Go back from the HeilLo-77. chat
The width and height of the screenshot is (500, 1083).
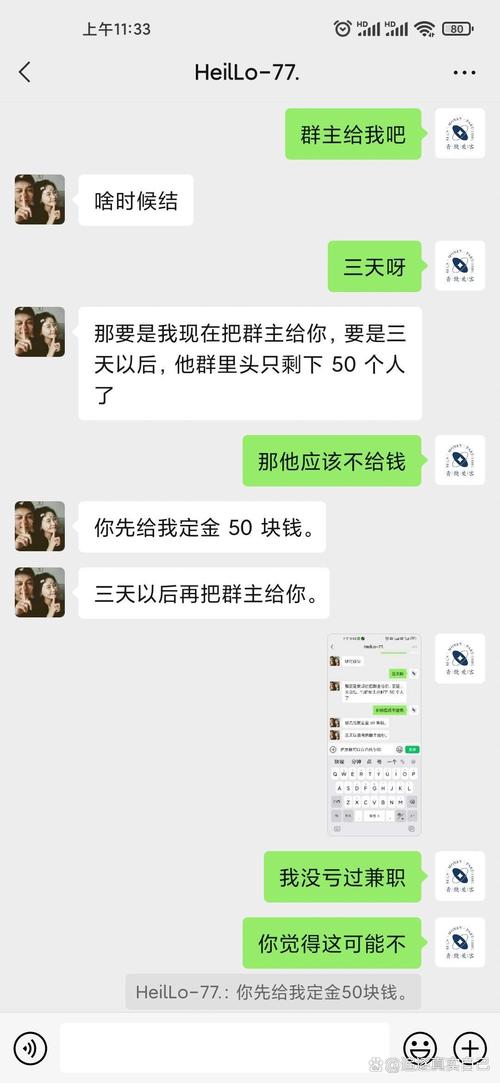coord(25,72)
